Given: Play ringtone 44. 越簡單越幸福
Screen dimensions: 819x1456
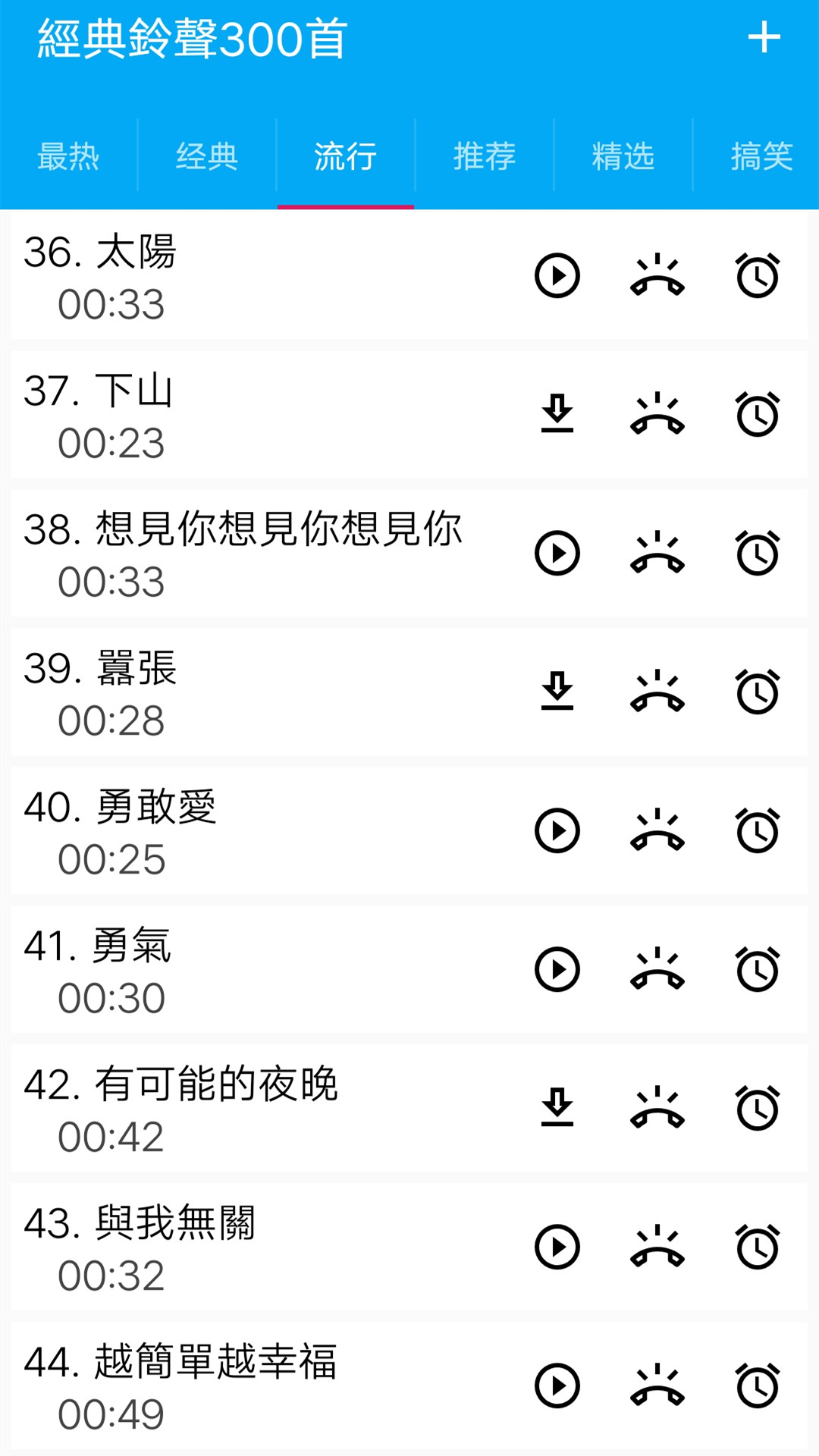Looking at the screenshot, I should (557, 1385).
